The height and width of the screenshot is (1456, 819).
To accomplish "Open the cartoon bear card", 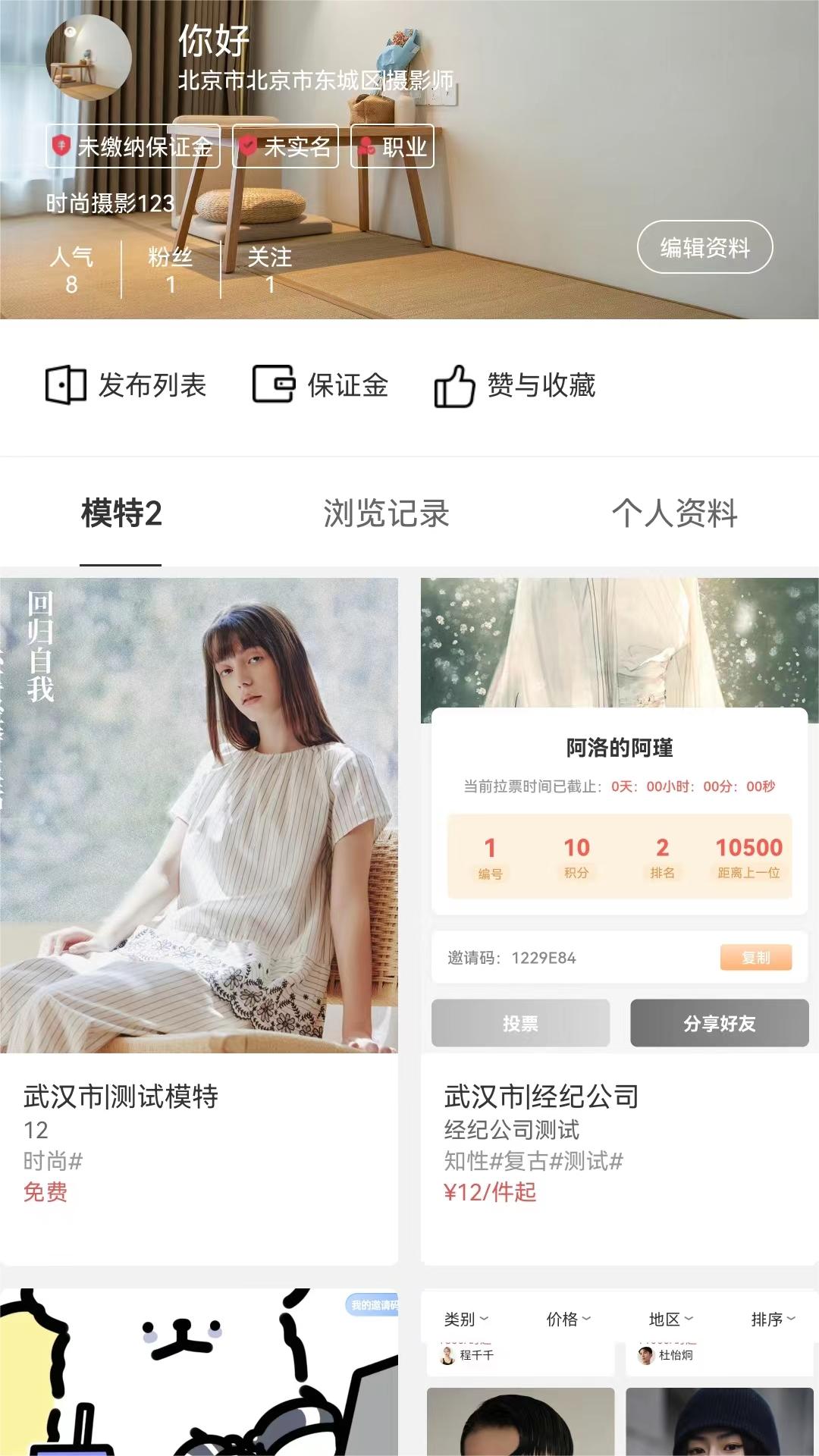I will 199,1373.
